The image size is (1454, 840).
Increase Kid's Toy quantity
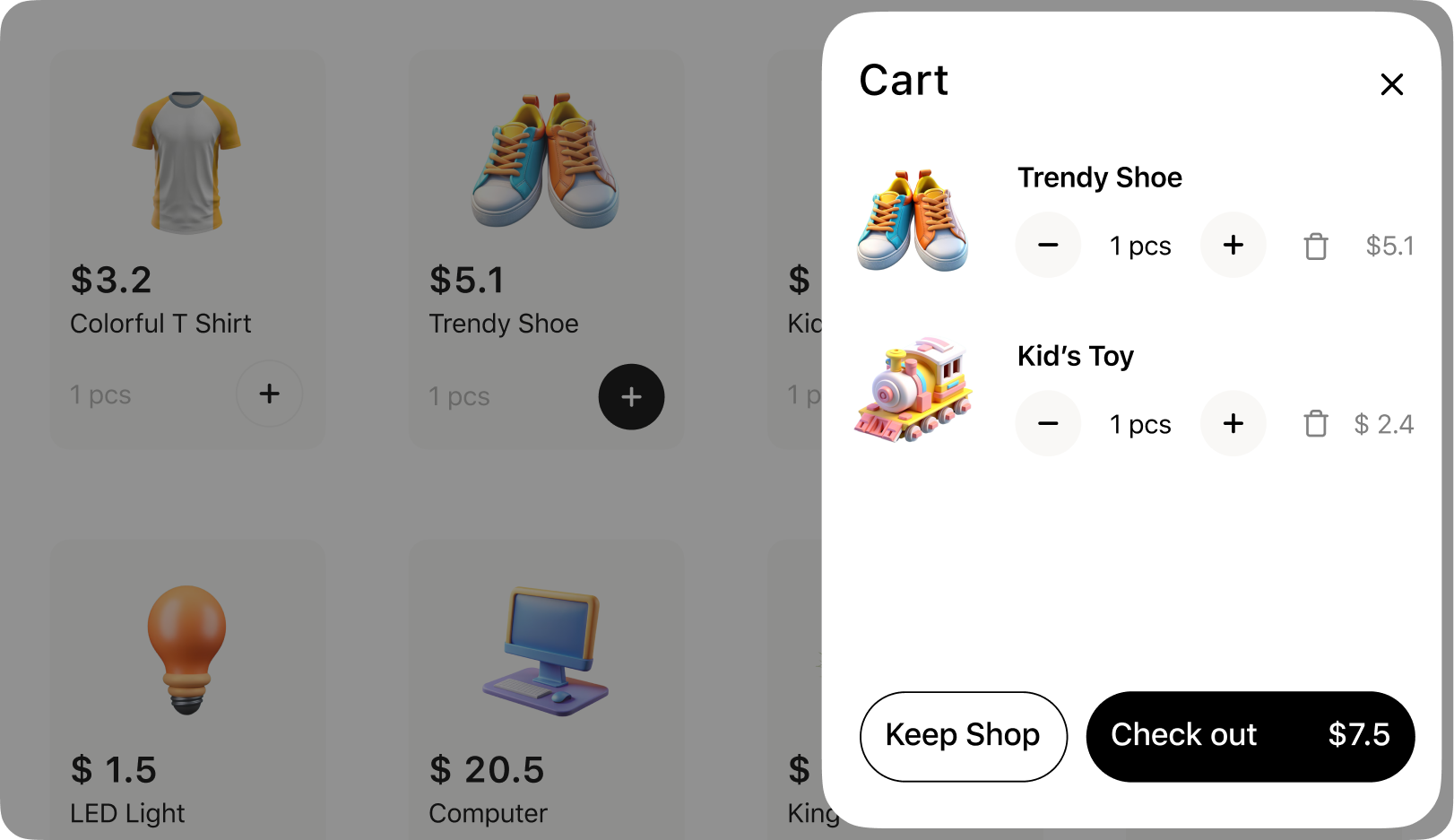(1233, 423)
